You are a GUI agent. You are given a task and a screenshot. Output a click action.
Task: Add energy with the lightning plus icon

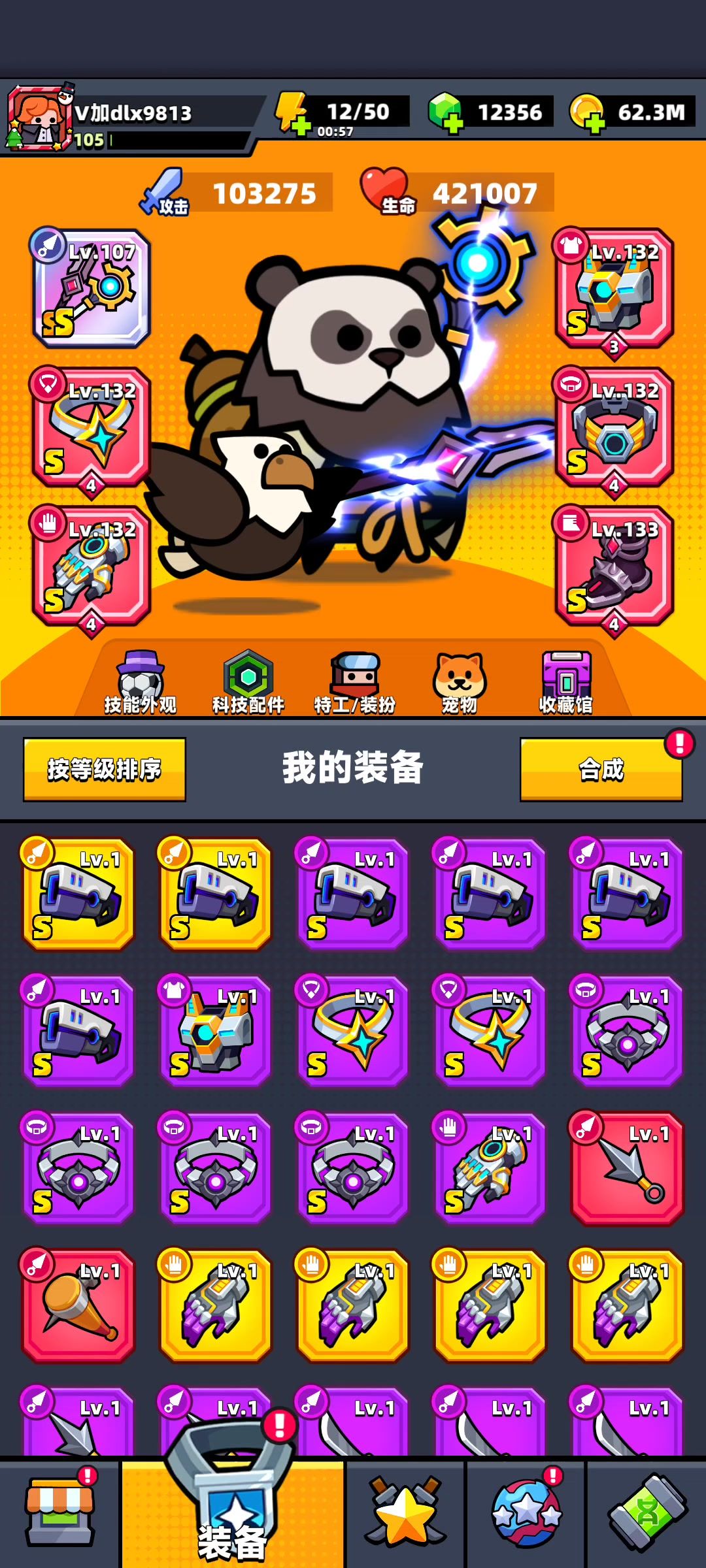click(x=292, y=114)
